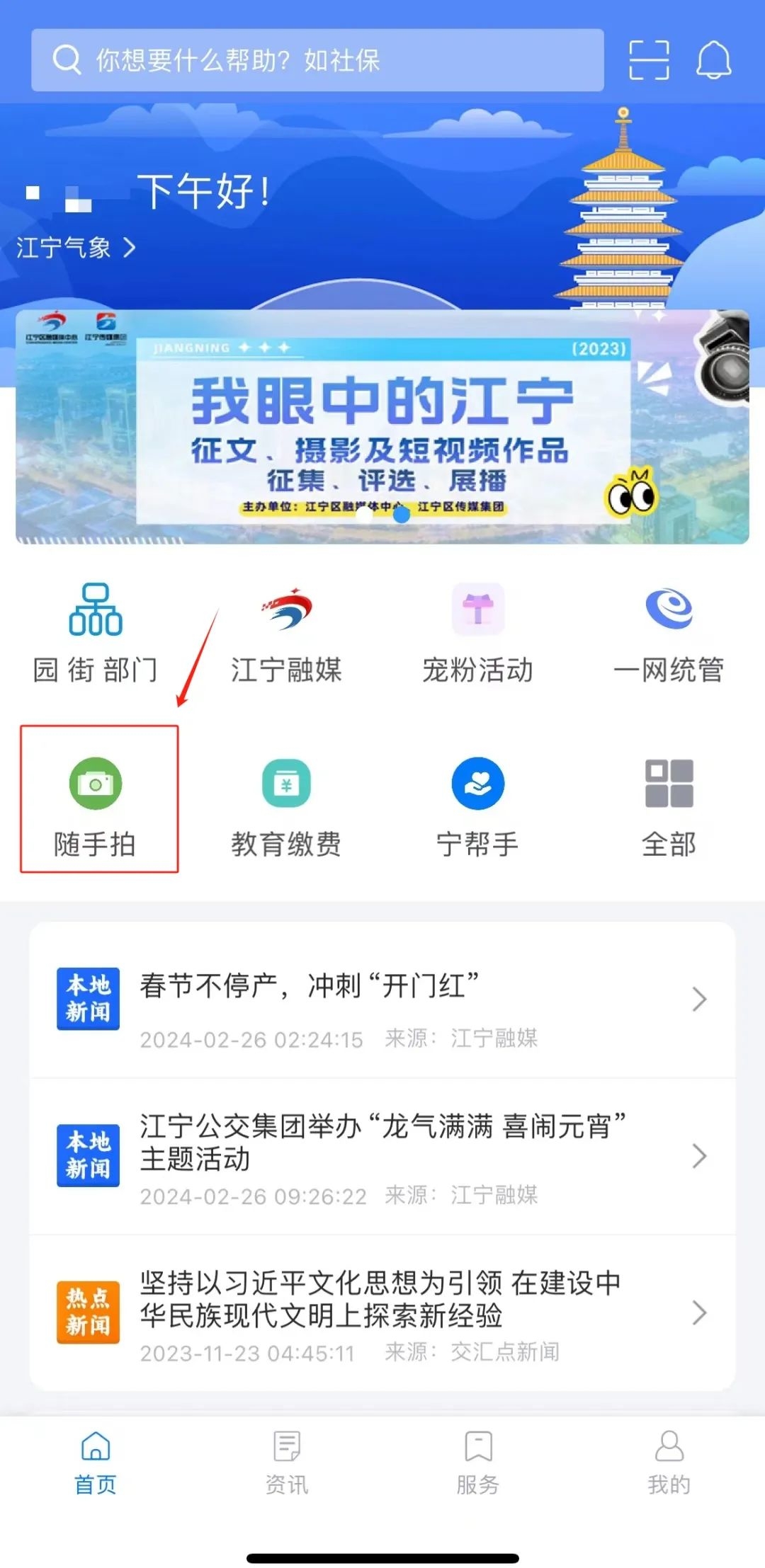Viewport: 765px width, 1568px height.
Task: Open 园街部门 shortcut
Action: [96, 631]
